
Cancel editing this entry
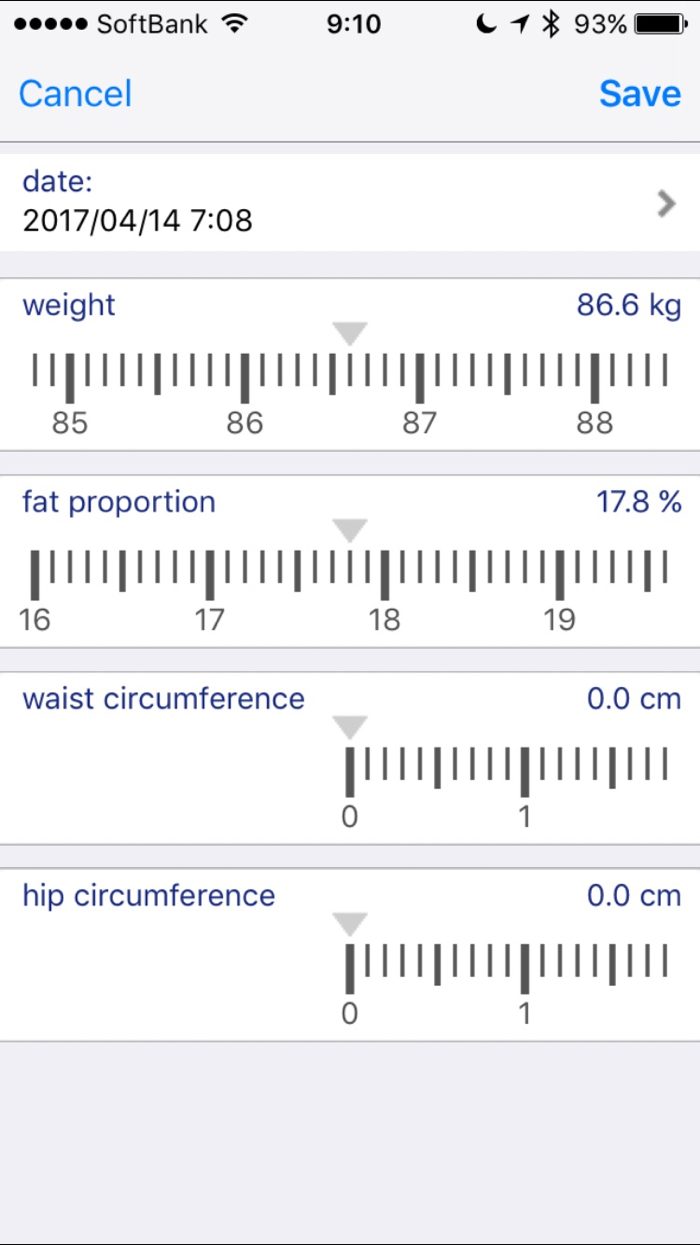(x=75, y=94)
